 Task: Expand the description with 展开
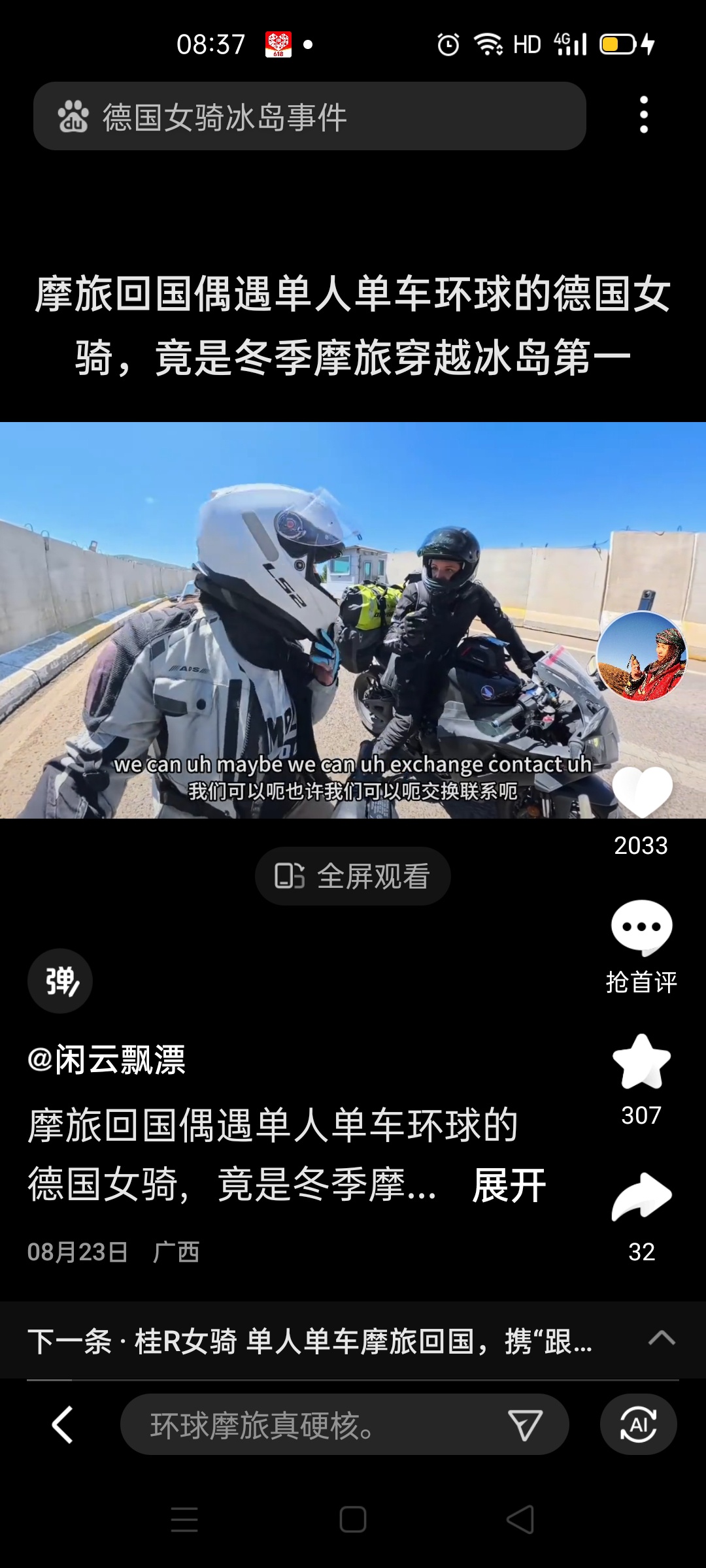click(x=509, y=1186)
